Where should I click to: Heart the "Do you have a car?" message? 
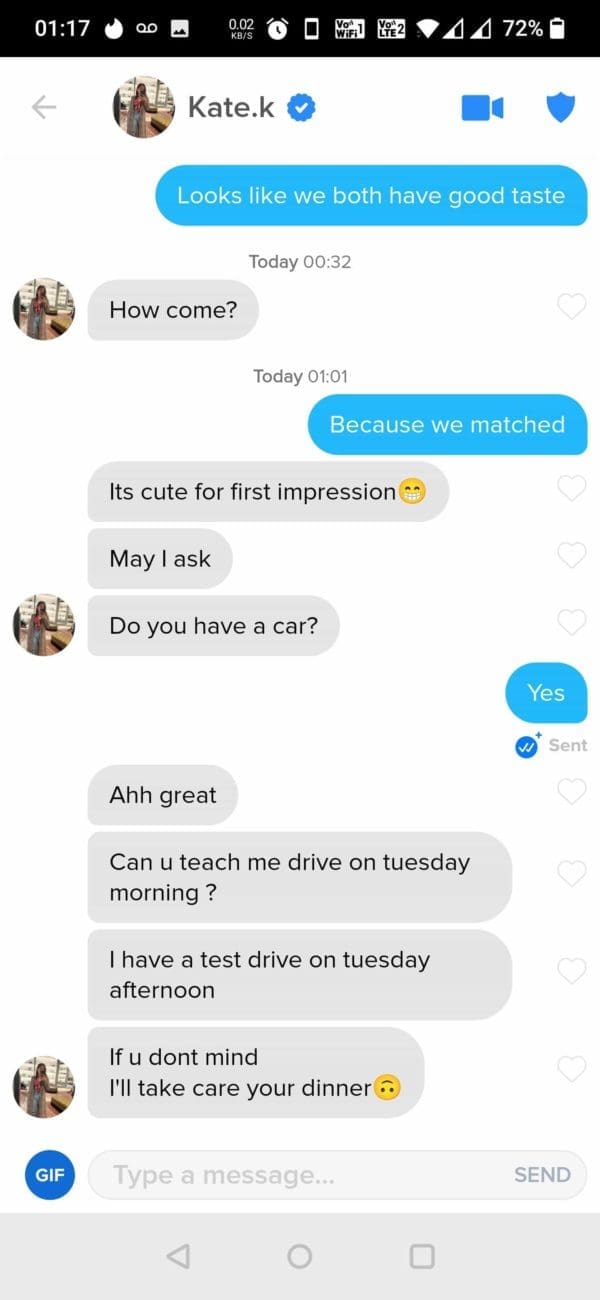point(571,622)
